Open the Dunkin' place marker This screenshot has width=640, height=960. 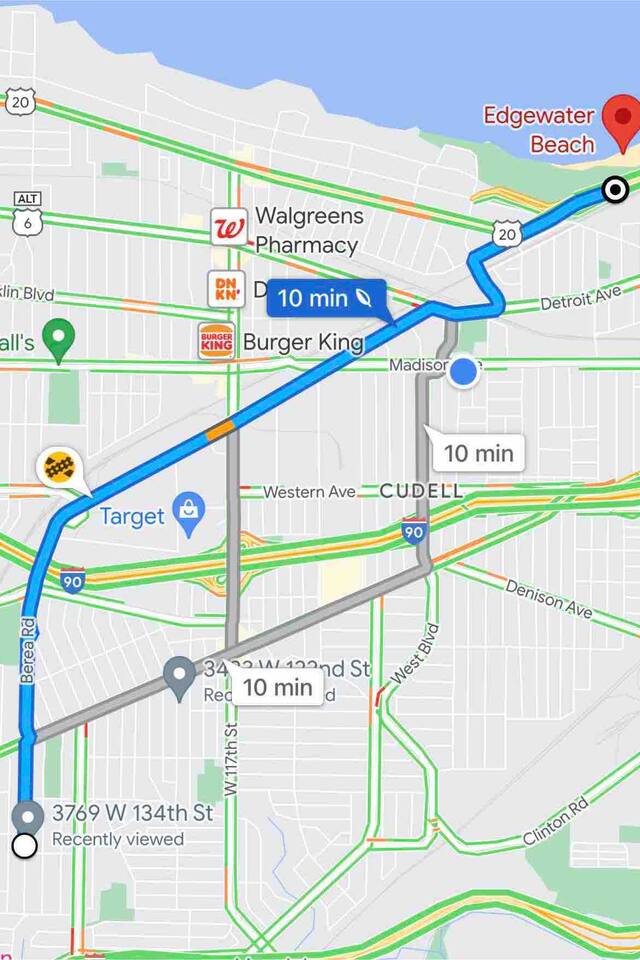pos(226,289)
